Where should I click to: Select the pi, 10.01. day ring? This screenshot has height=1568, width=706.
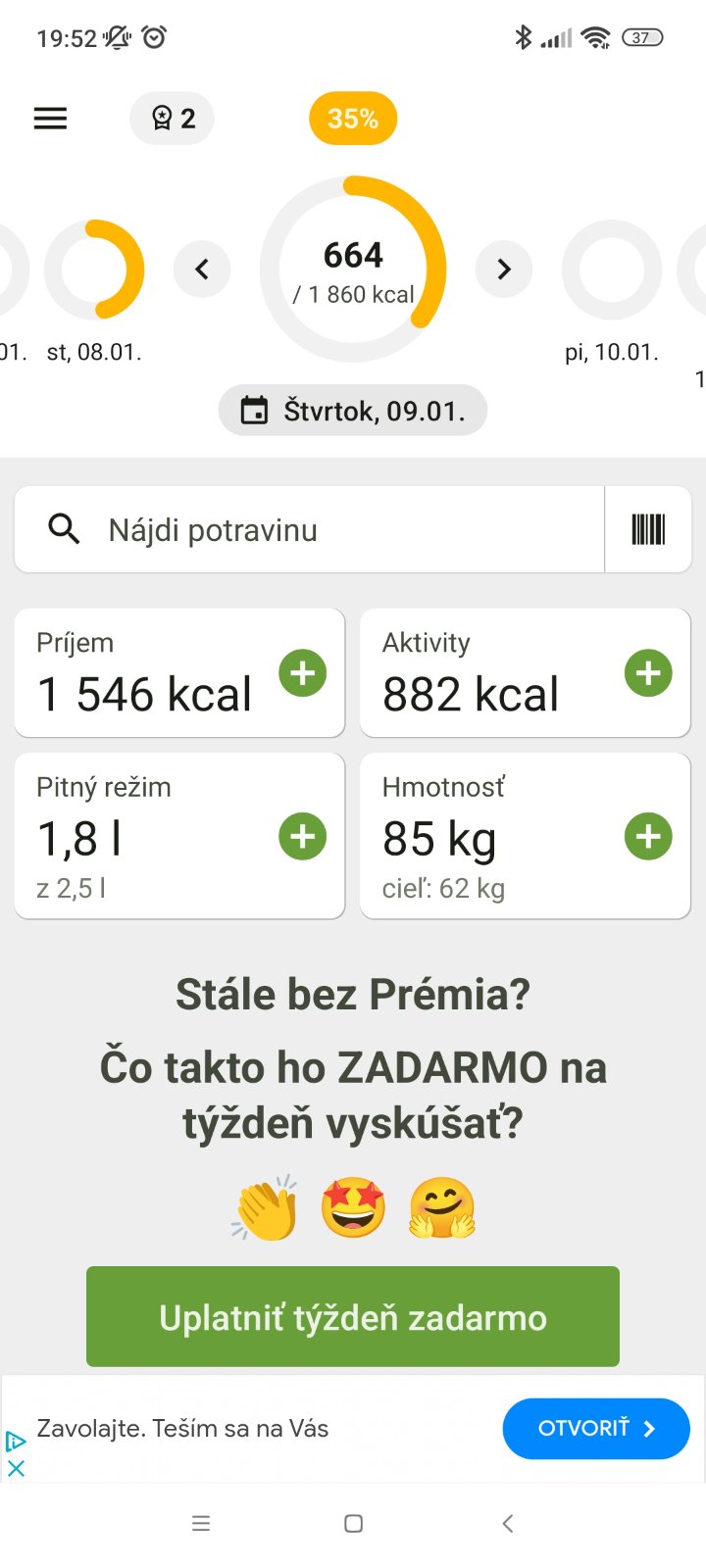pyautogui.click(x=611, y=269)
